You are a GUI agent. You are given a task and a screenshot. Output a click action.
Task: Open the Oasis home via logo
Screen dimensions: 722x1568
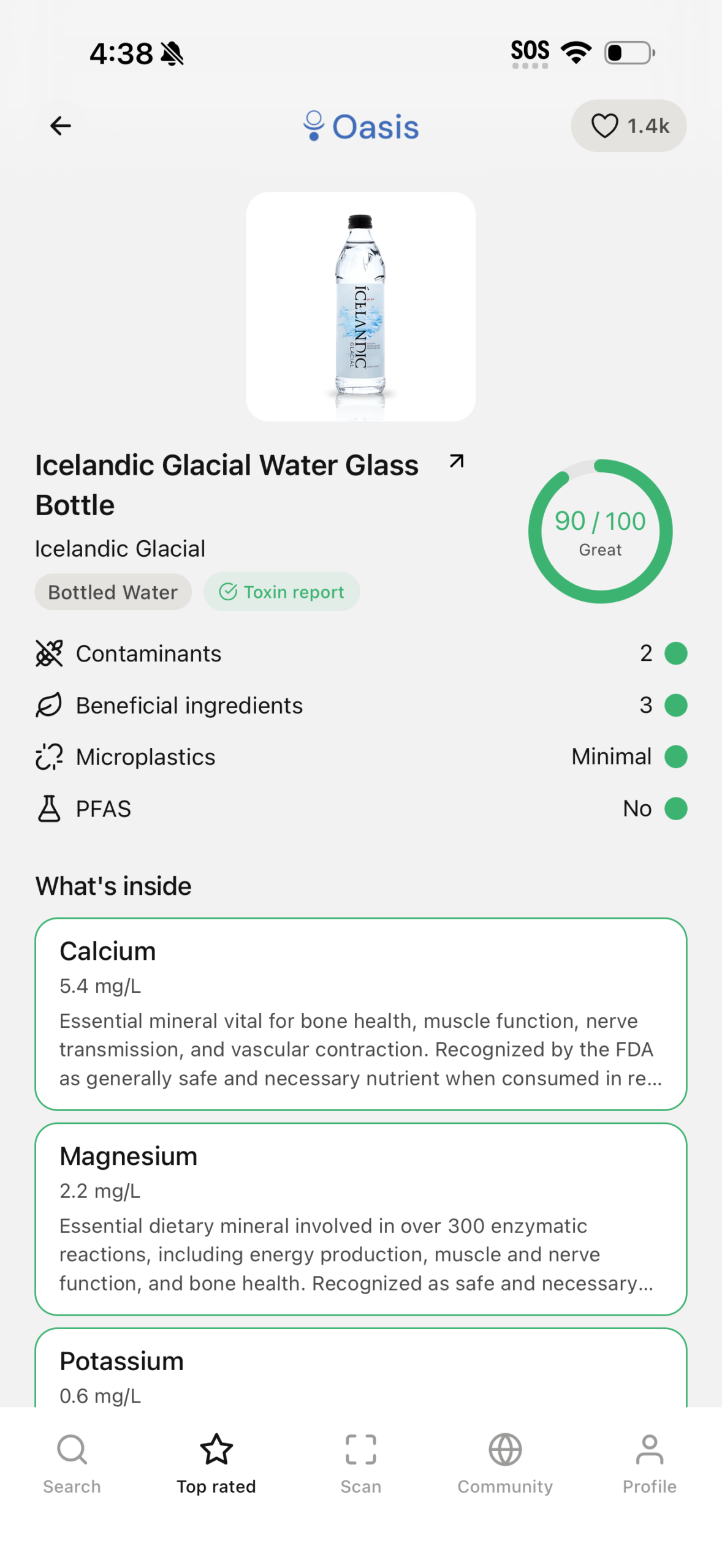click(361, 126)
